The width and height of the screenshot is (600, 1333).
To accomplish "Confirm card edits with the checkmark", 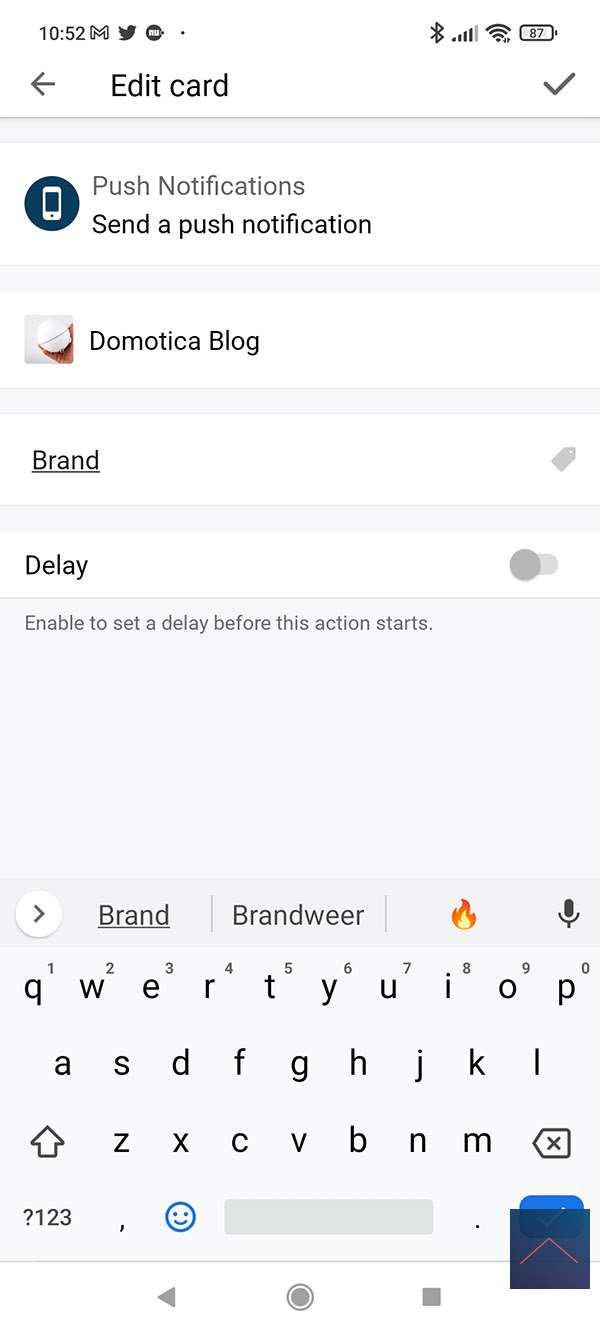I will coord(558,85).
